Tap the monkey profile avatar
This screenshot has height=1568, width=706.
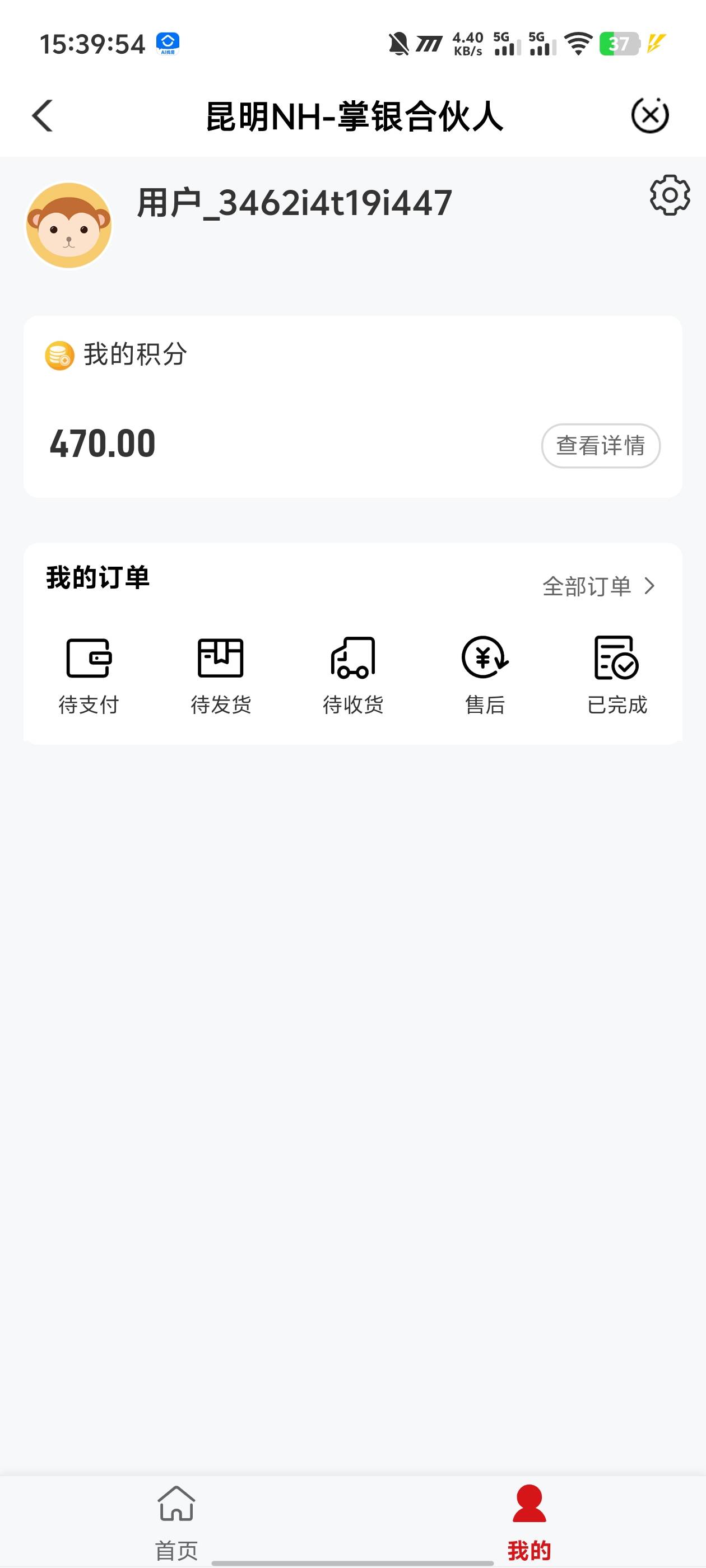coord(69,225)
